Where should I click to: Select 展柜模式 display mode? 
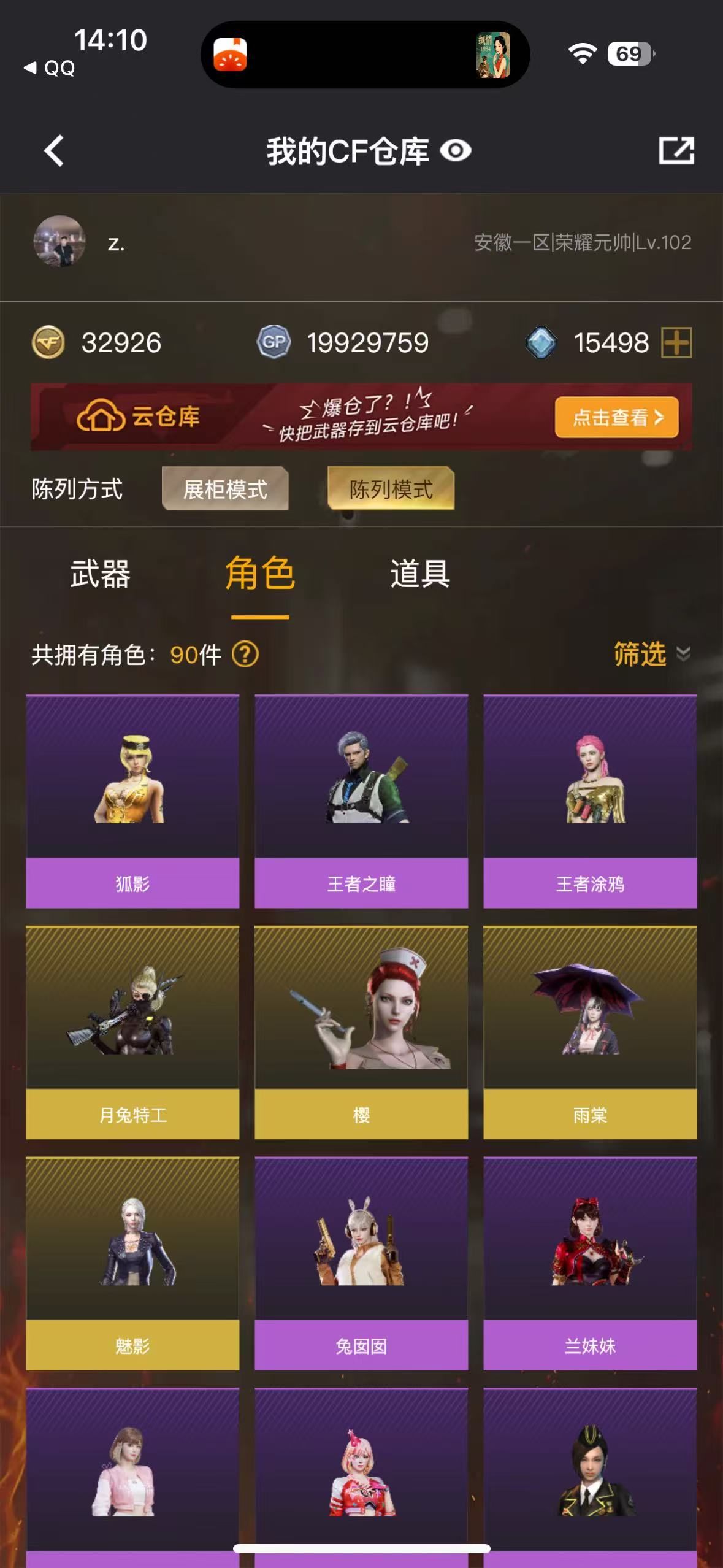[225, 489]
